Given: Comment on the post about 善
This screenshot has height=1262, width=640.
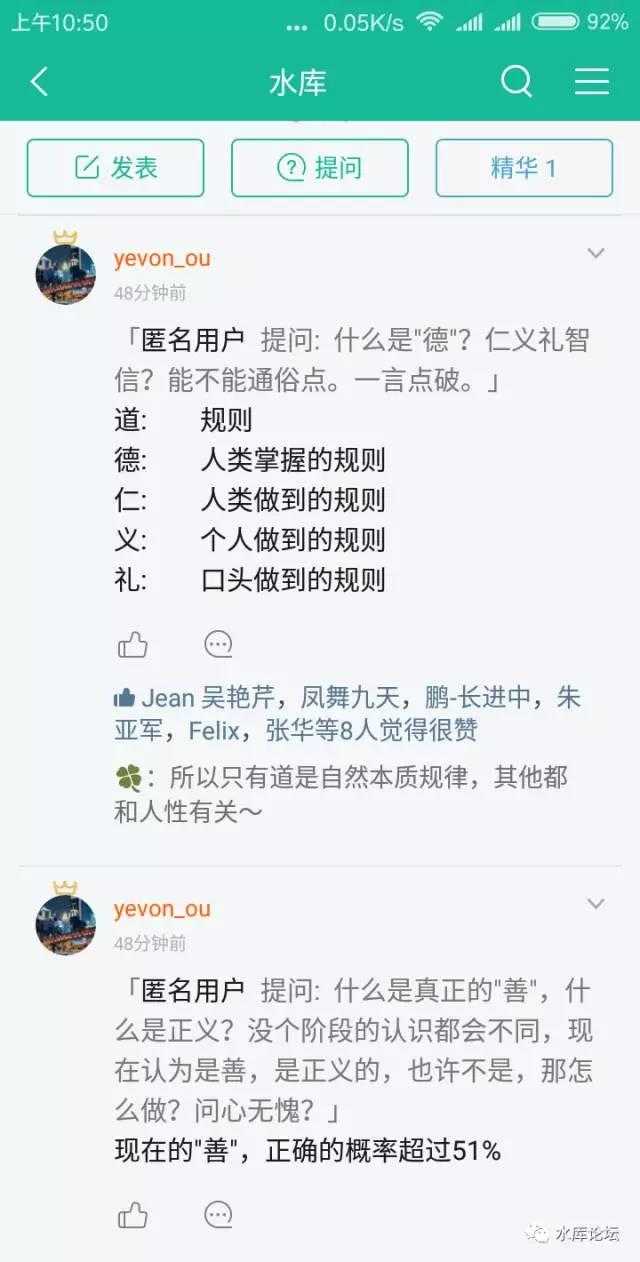Looking at the screenshot, I should pyautogui.click(x=218, y=1215).
